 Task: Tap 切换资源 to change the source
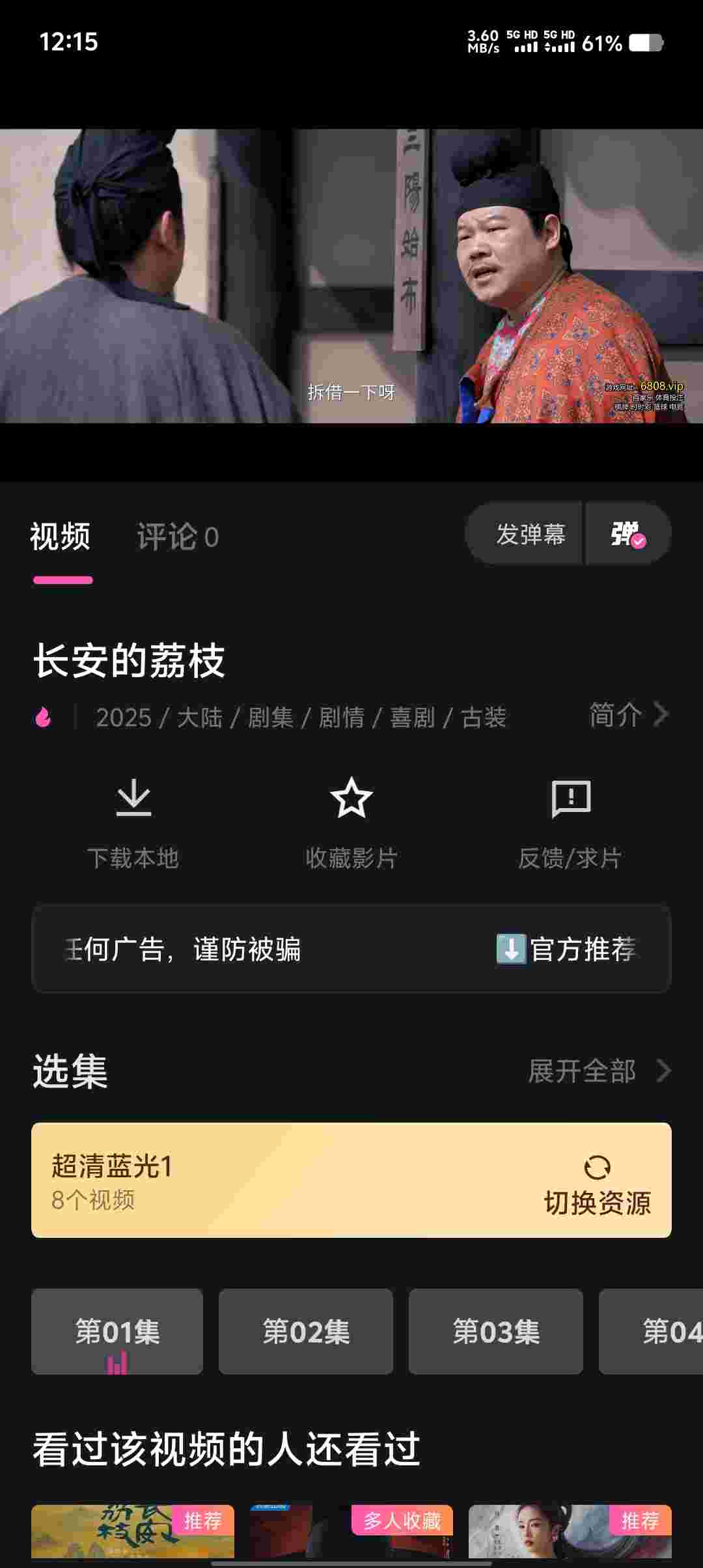(x=597, y=1185)
